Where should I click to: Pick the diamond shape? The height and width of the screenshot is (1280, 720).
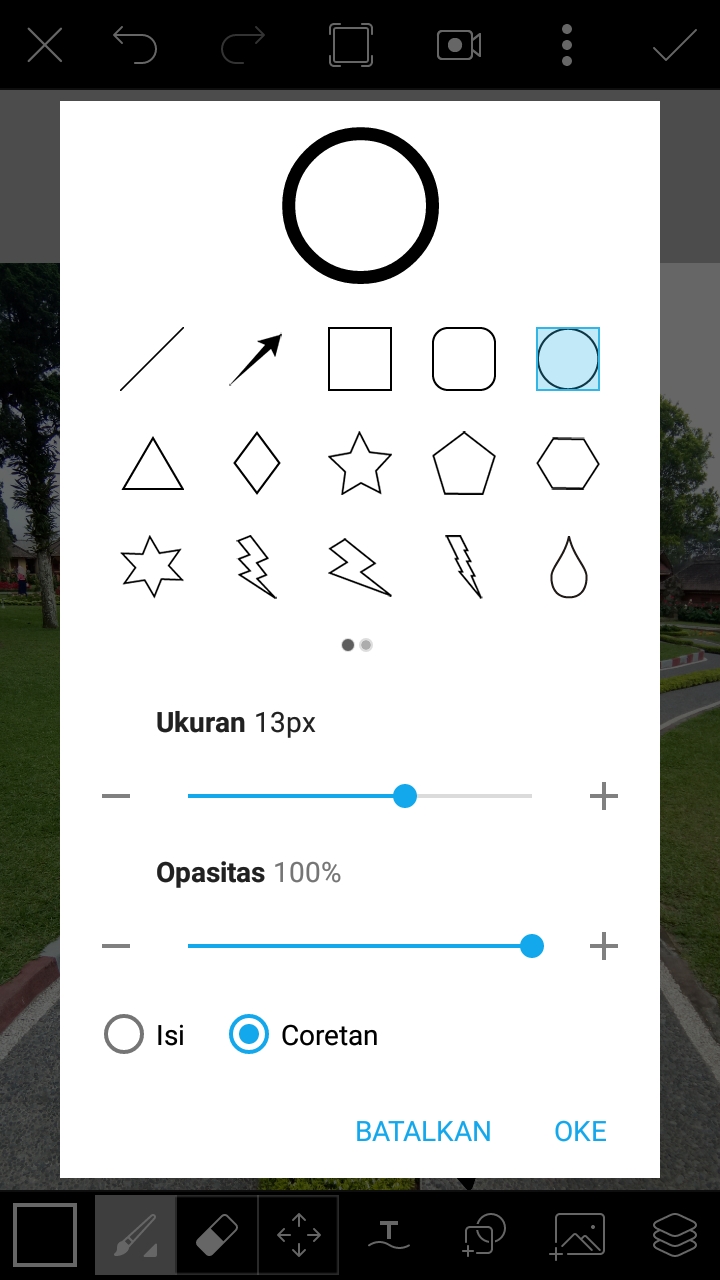(256, 463)
